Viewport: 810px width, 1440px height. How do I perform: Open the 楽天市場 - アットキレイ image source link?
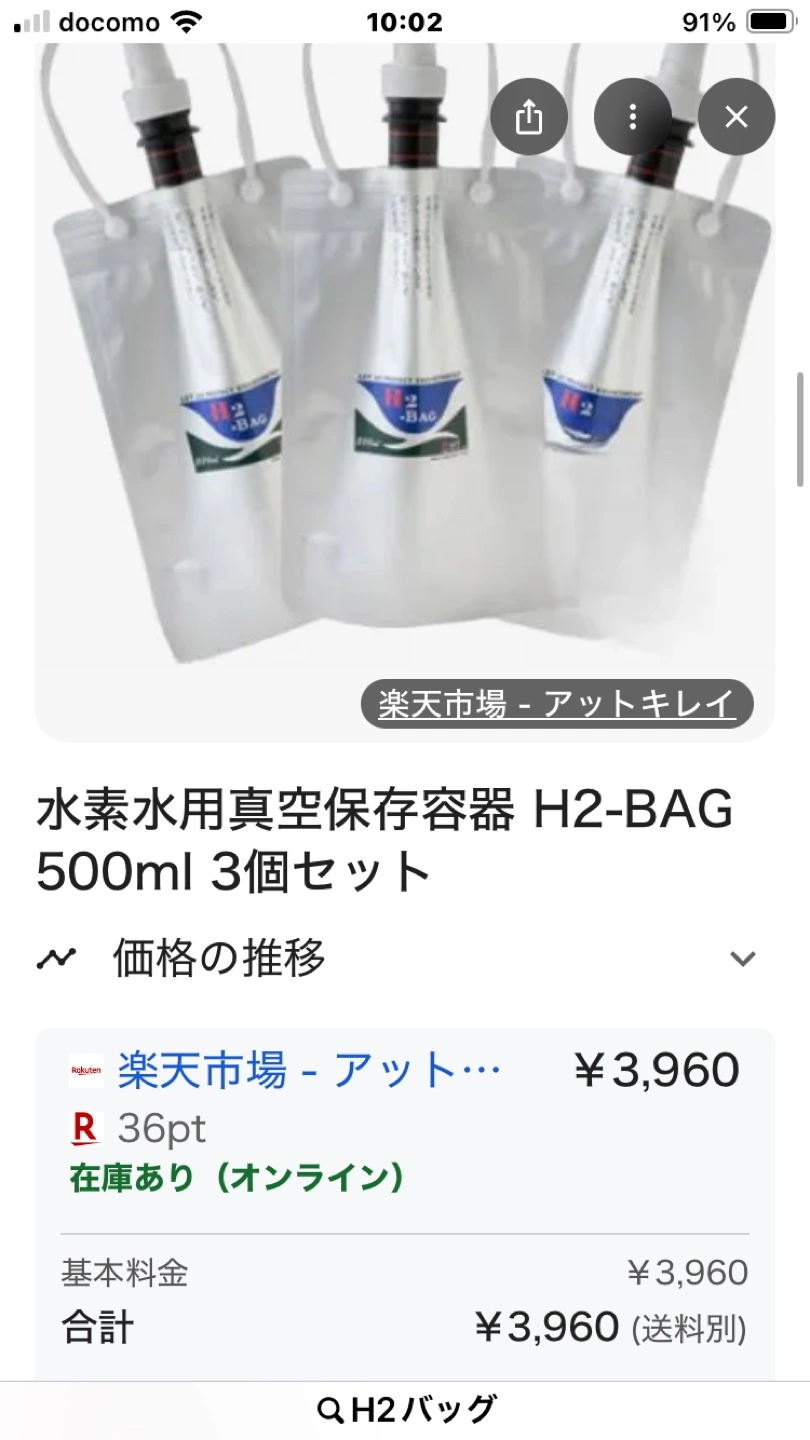pyautogui.click(x=556, y=705)
